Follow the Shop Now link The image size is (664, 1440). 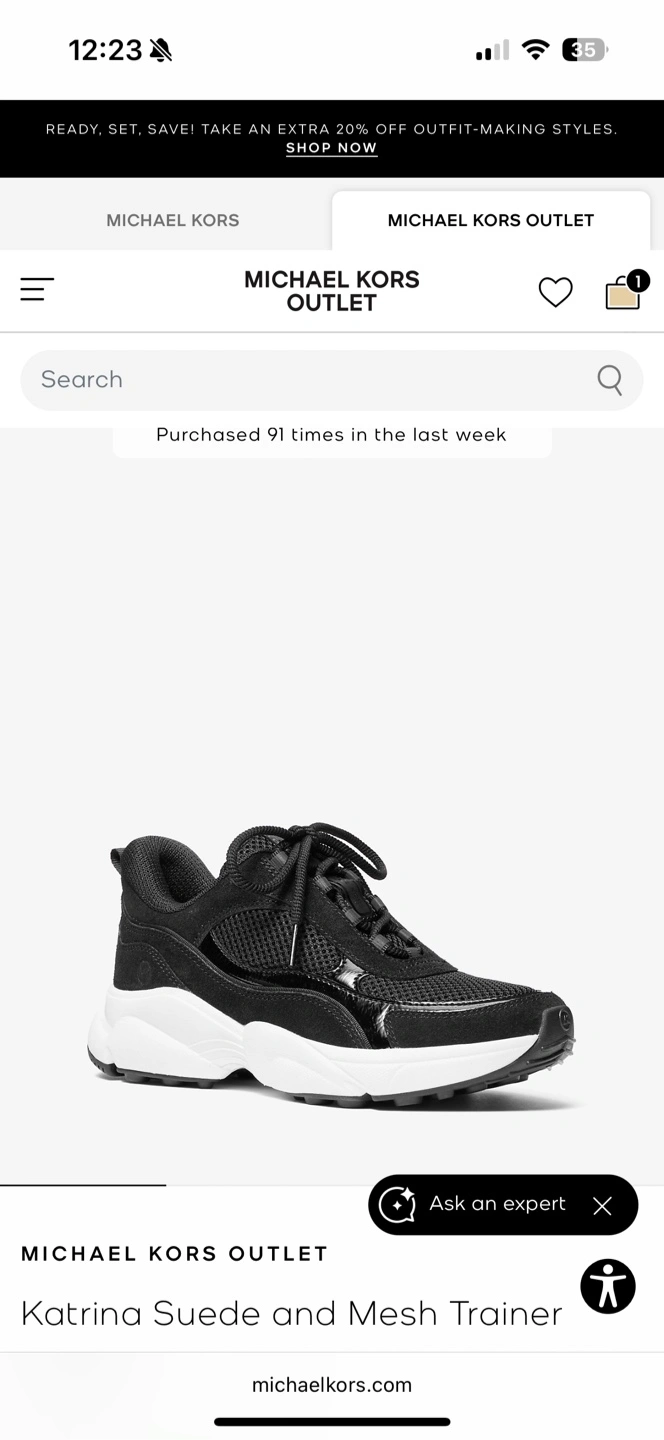pos(331,148)
